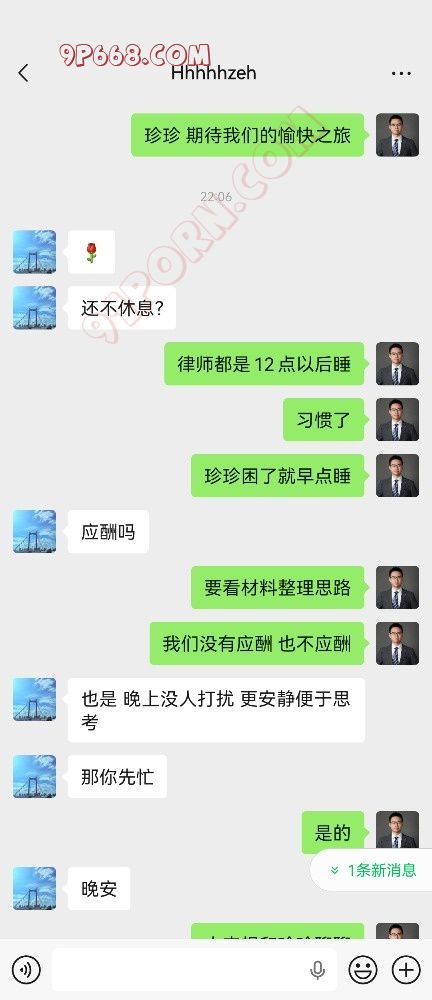This screenshot has height=1000, width=432.
Task: Open the plus attachments menu
Action: tap(406, 970)
